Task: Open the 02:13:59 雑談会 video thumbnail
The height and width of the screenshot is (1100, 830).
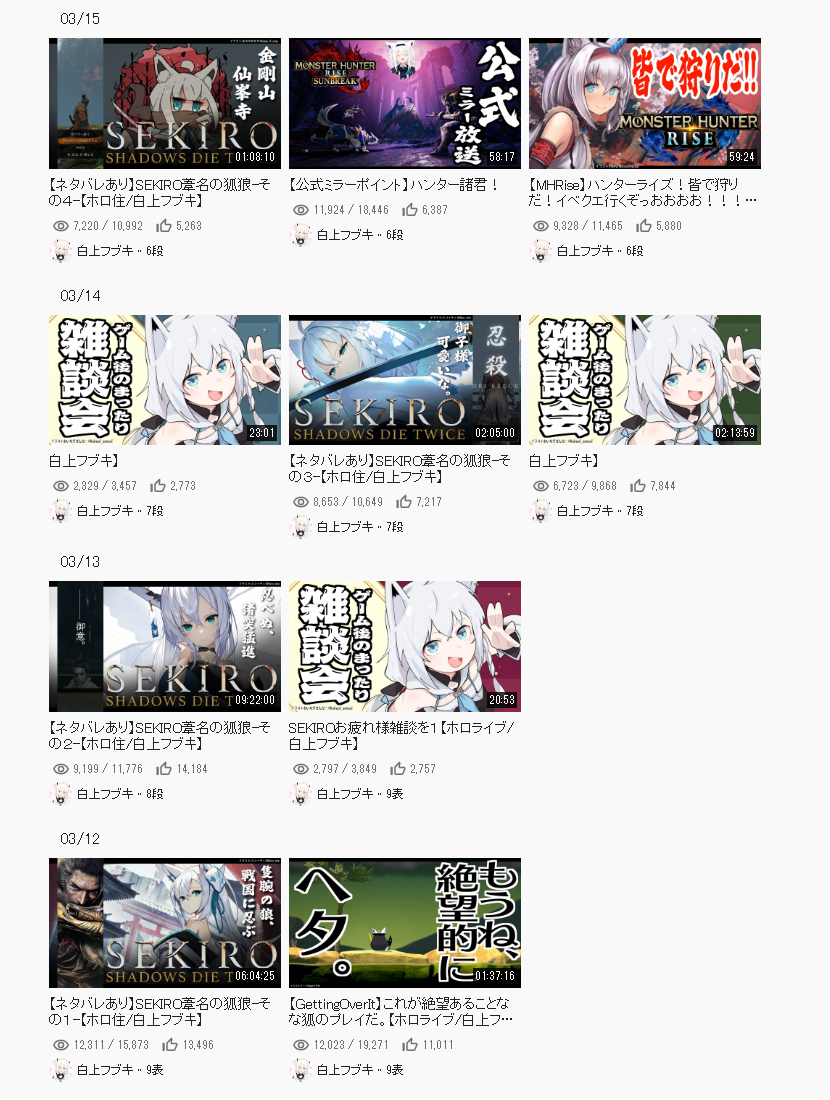Action: 644,380
